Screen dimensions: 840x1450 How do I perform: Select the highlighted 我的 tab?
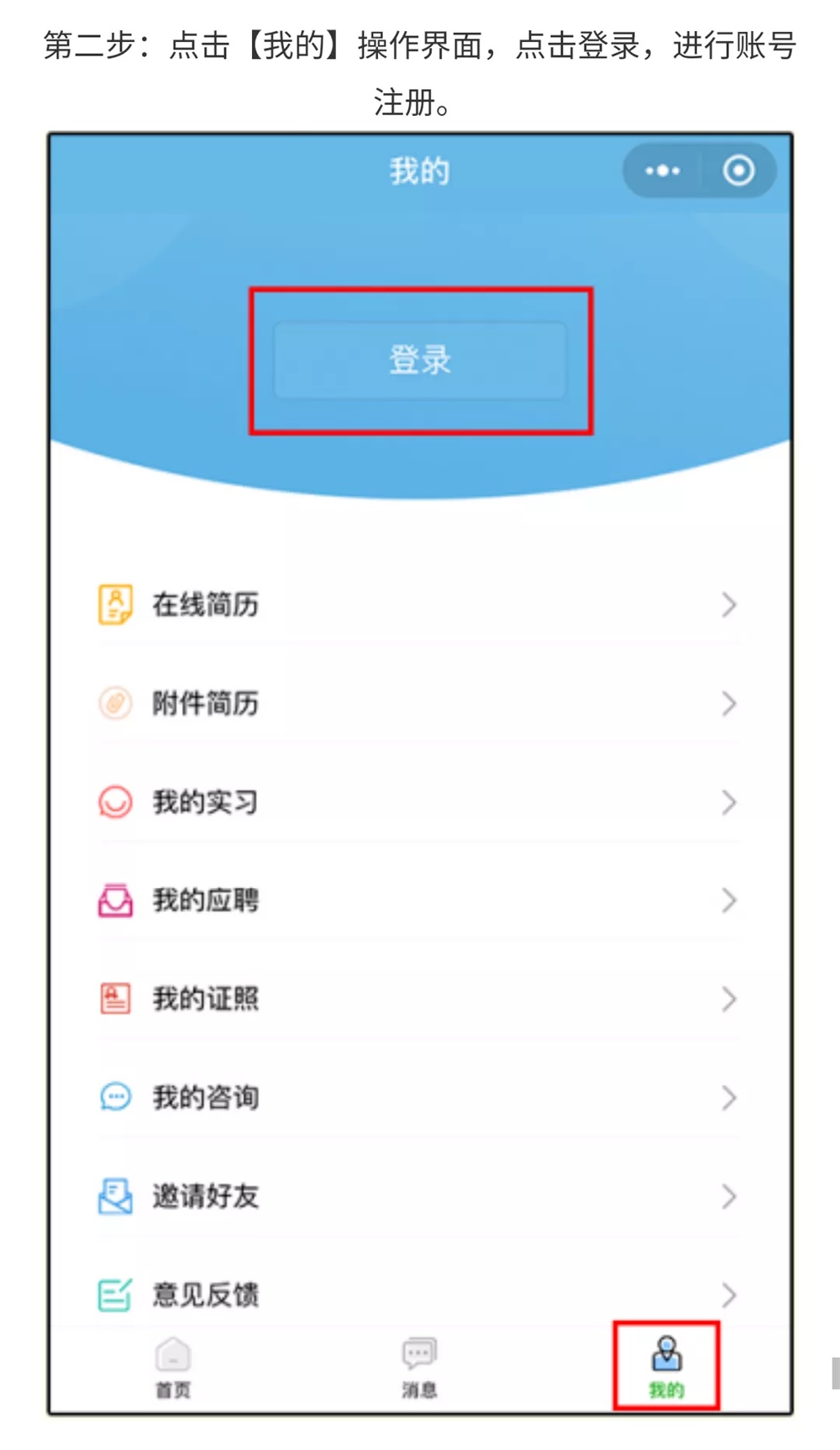666,1365
